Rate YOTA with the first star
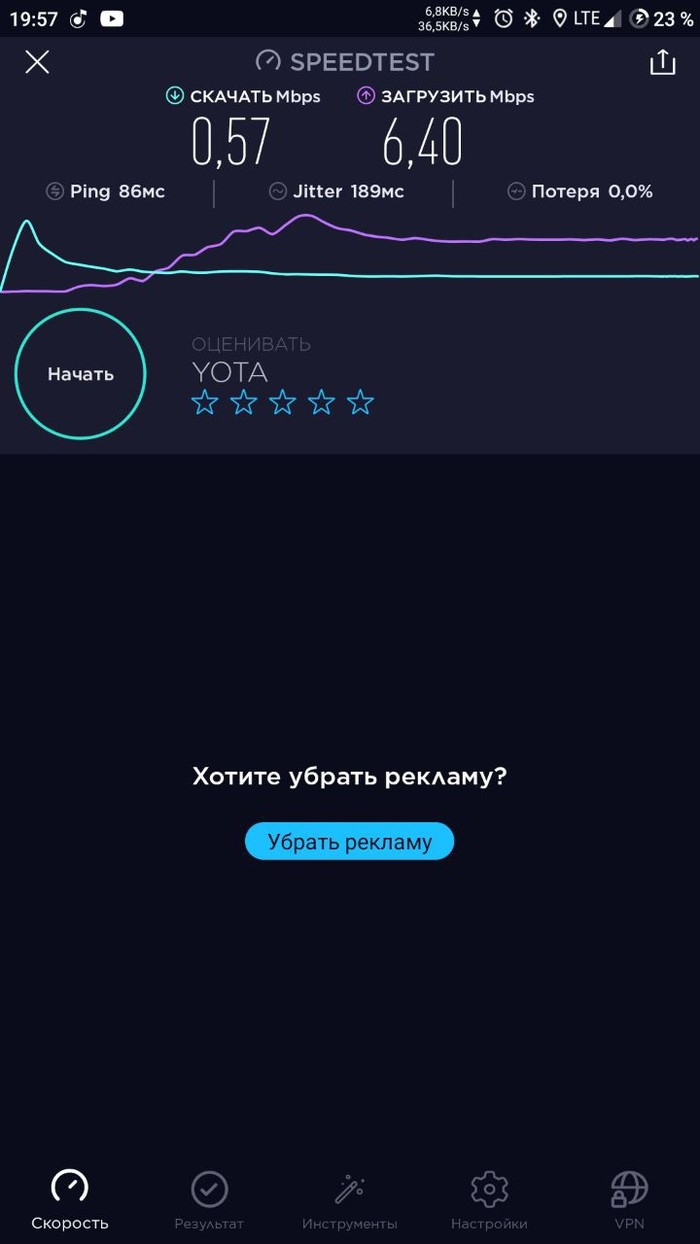The height and width of the screenshot is (1244, 700). point(205,403)
